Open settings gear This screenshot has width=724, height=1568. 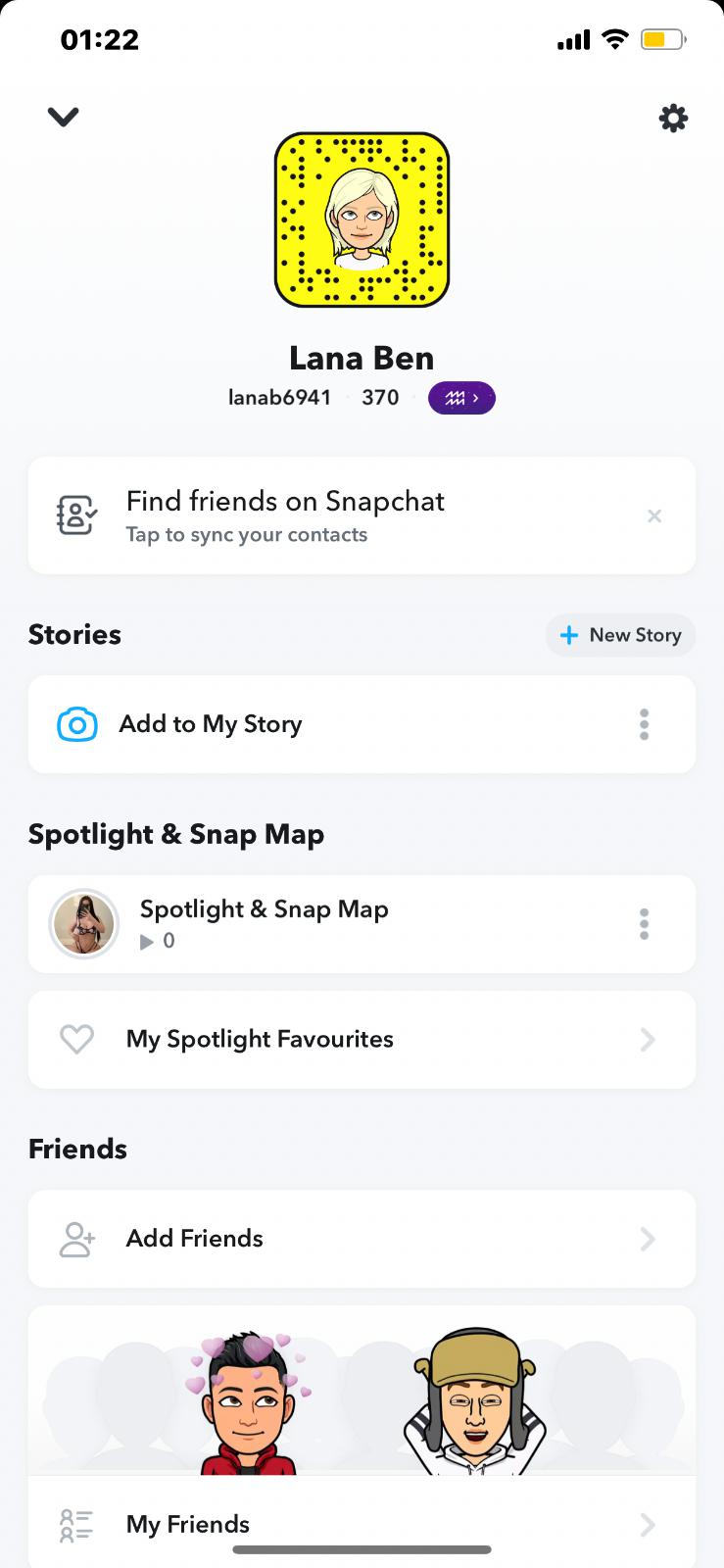(x=673, y=119)
